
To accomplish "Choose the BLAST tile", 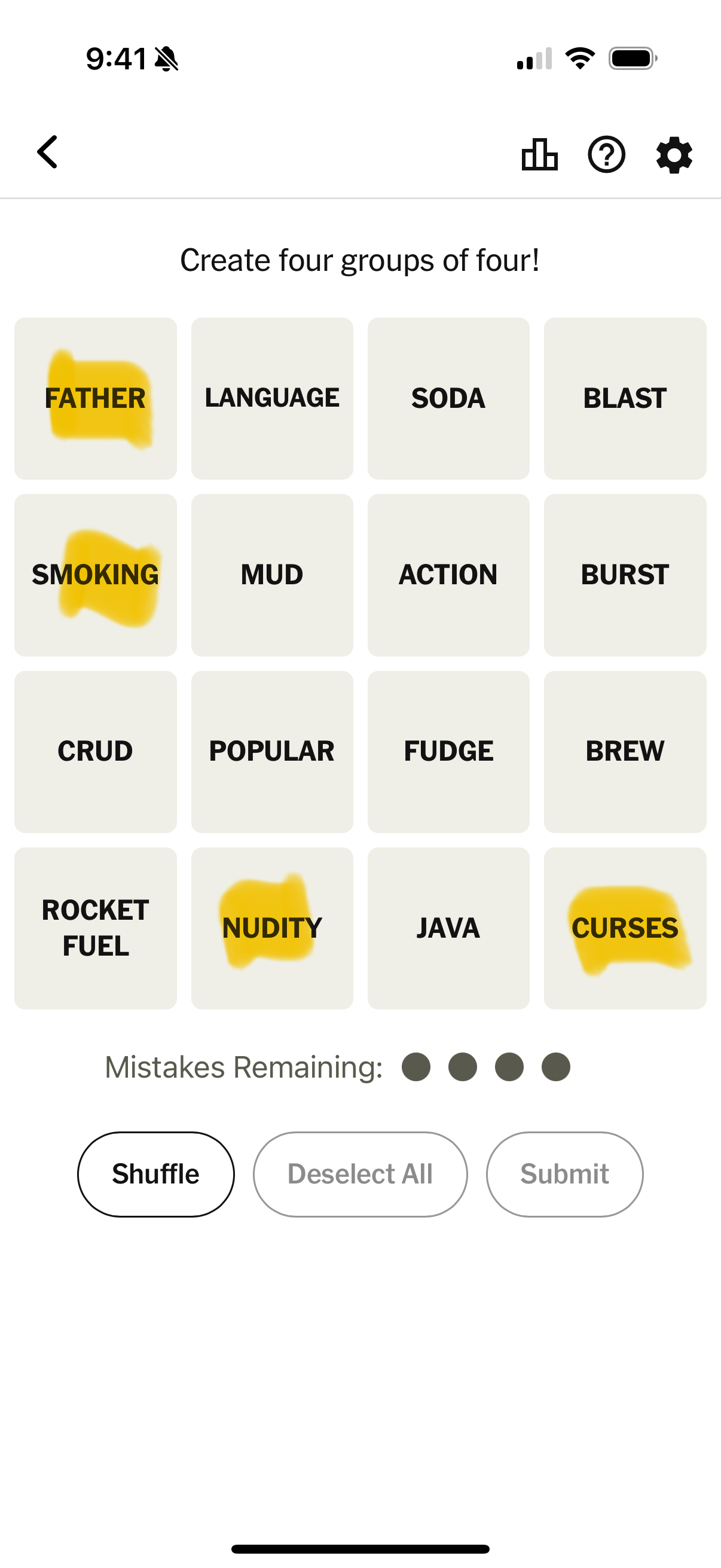I will tap(625, 398).
